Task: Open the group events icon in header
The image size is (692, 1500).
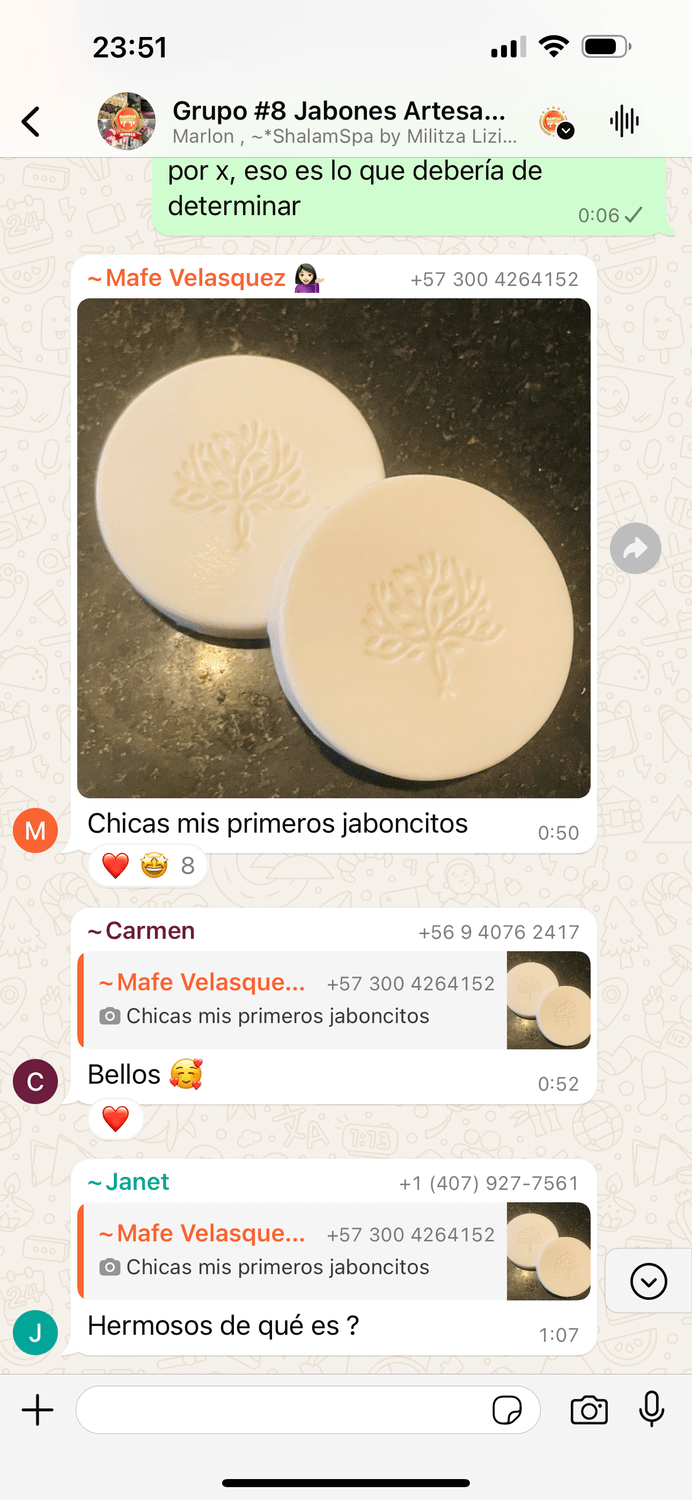Action: [x=555, y=122]
